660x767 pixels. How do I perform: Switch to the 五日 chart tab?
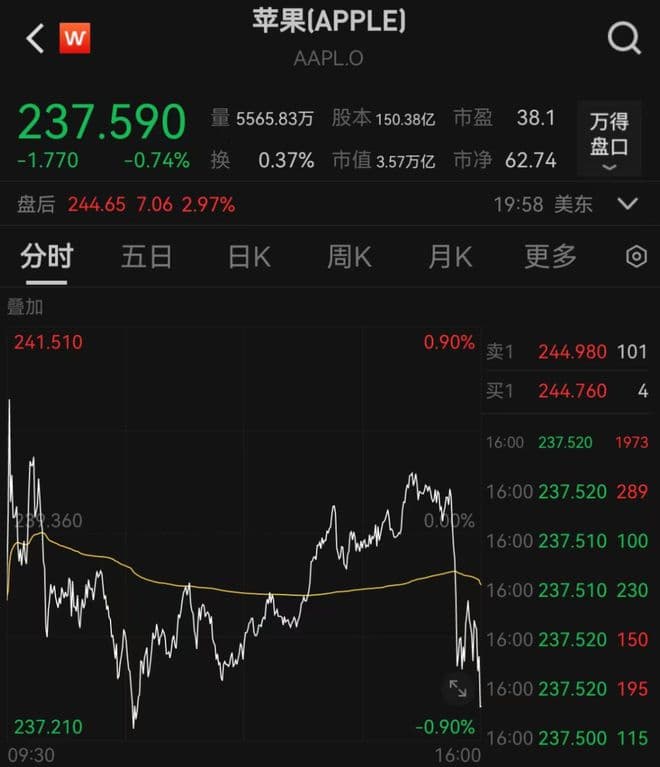147,257
